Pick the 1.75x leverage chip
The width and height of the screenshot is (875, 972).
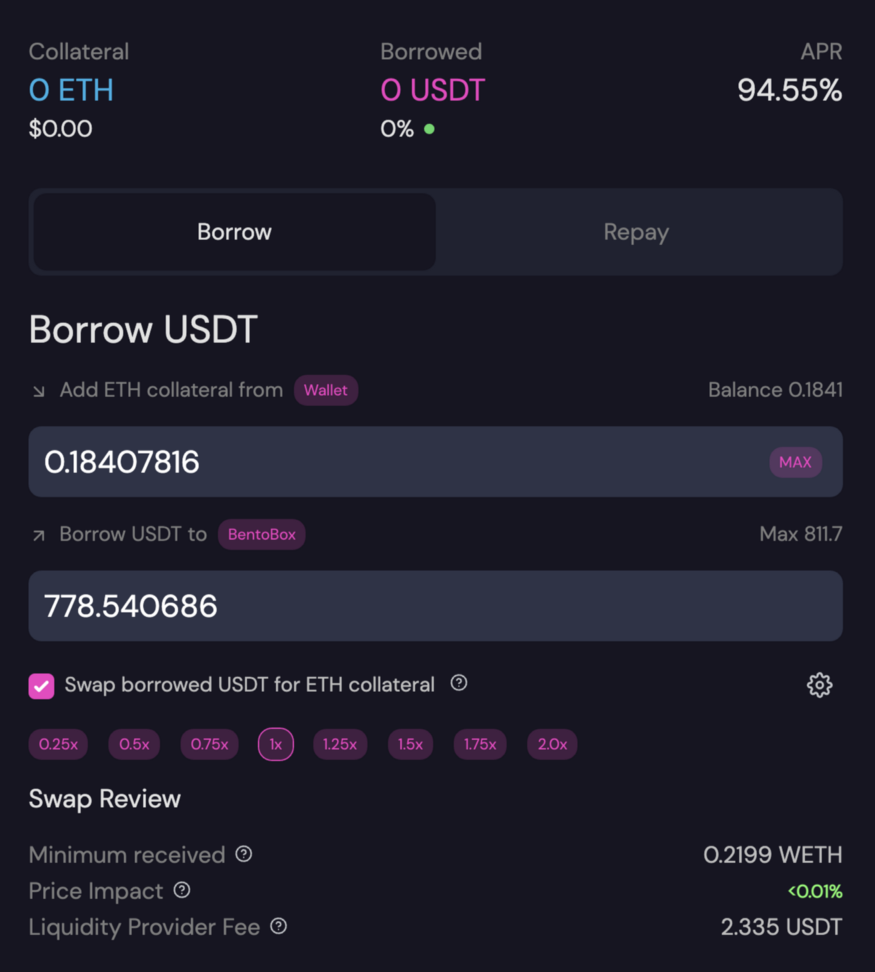[480, 744]
